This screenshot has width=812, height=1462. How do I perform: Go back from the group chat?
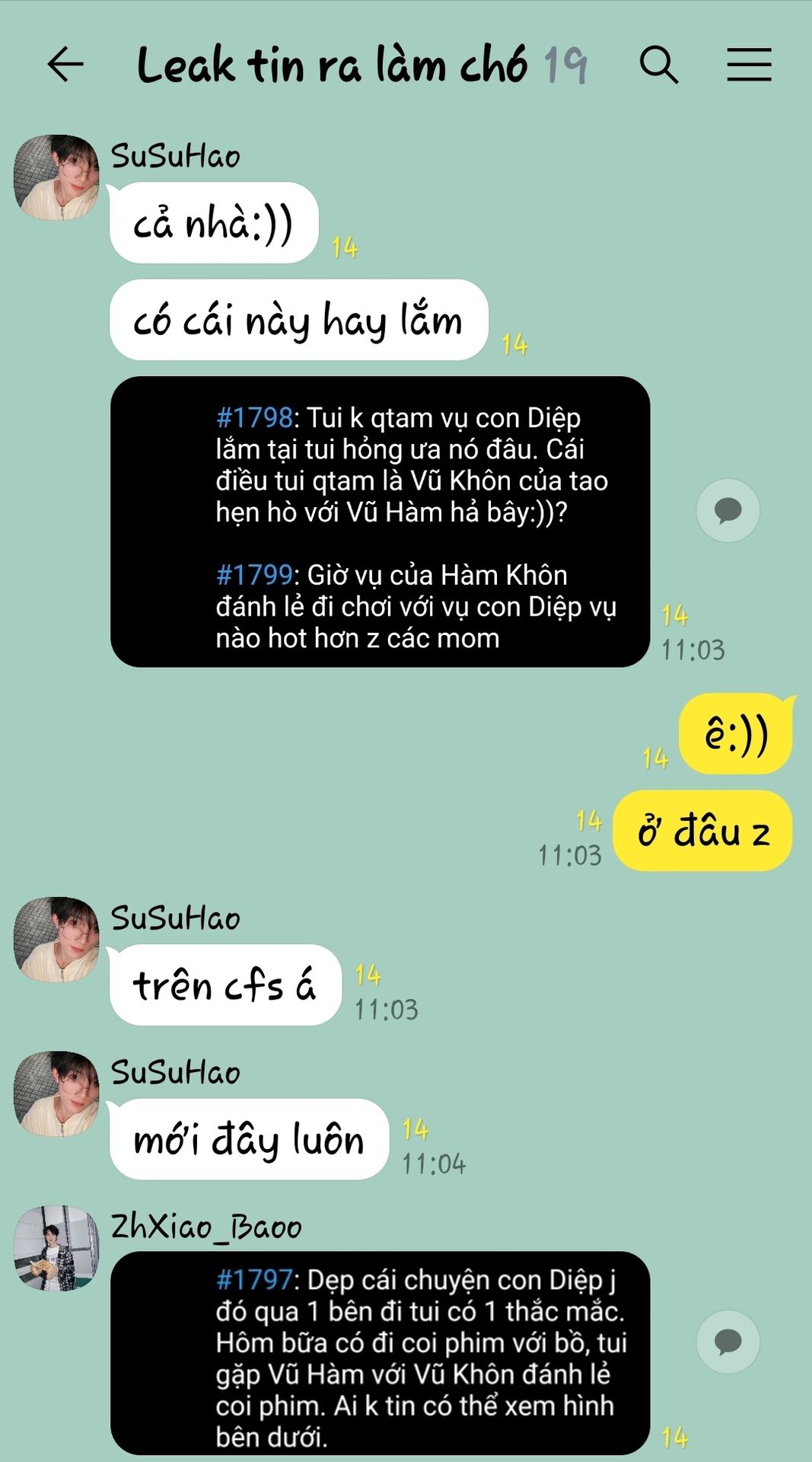65,65
